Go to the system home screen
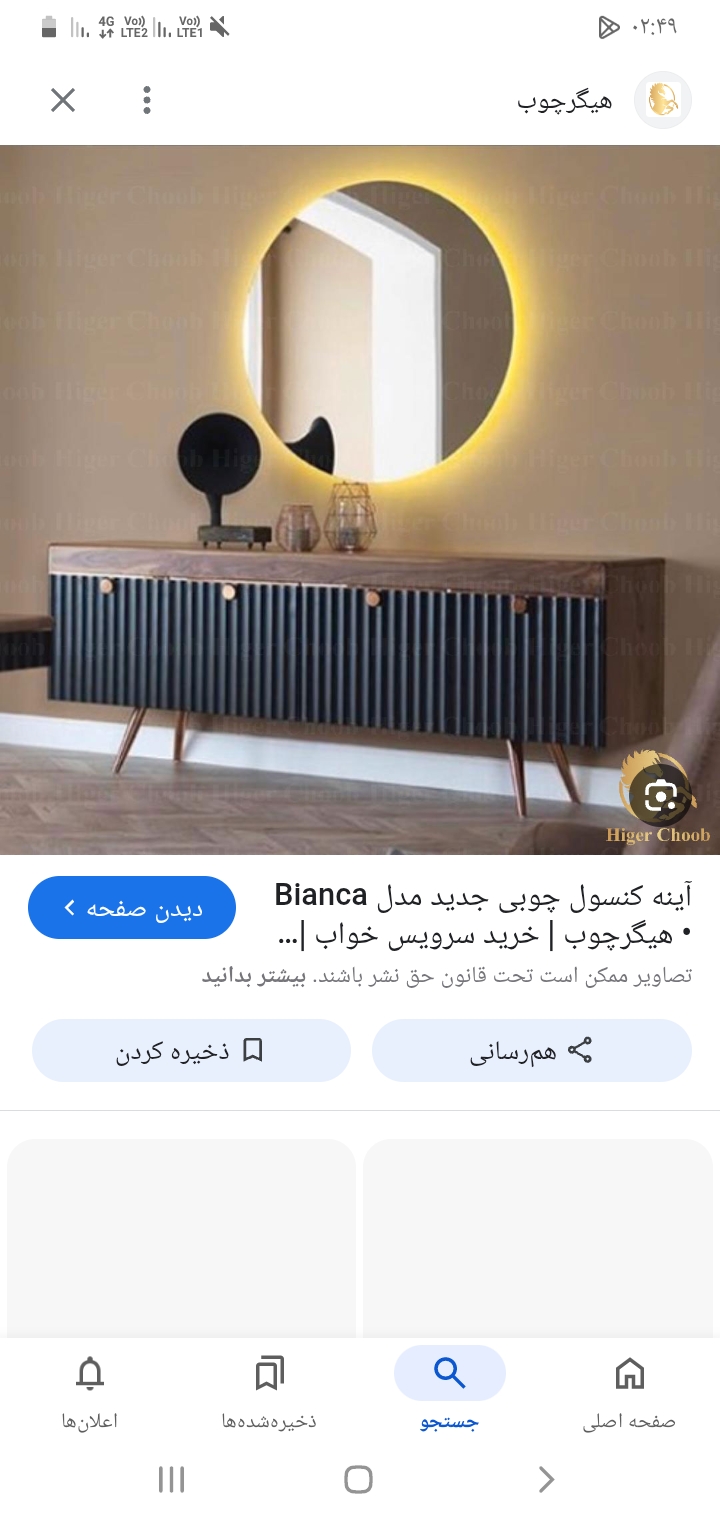Image resolution: width=720 pixels, height=1520 pixels. (358, 1479)
